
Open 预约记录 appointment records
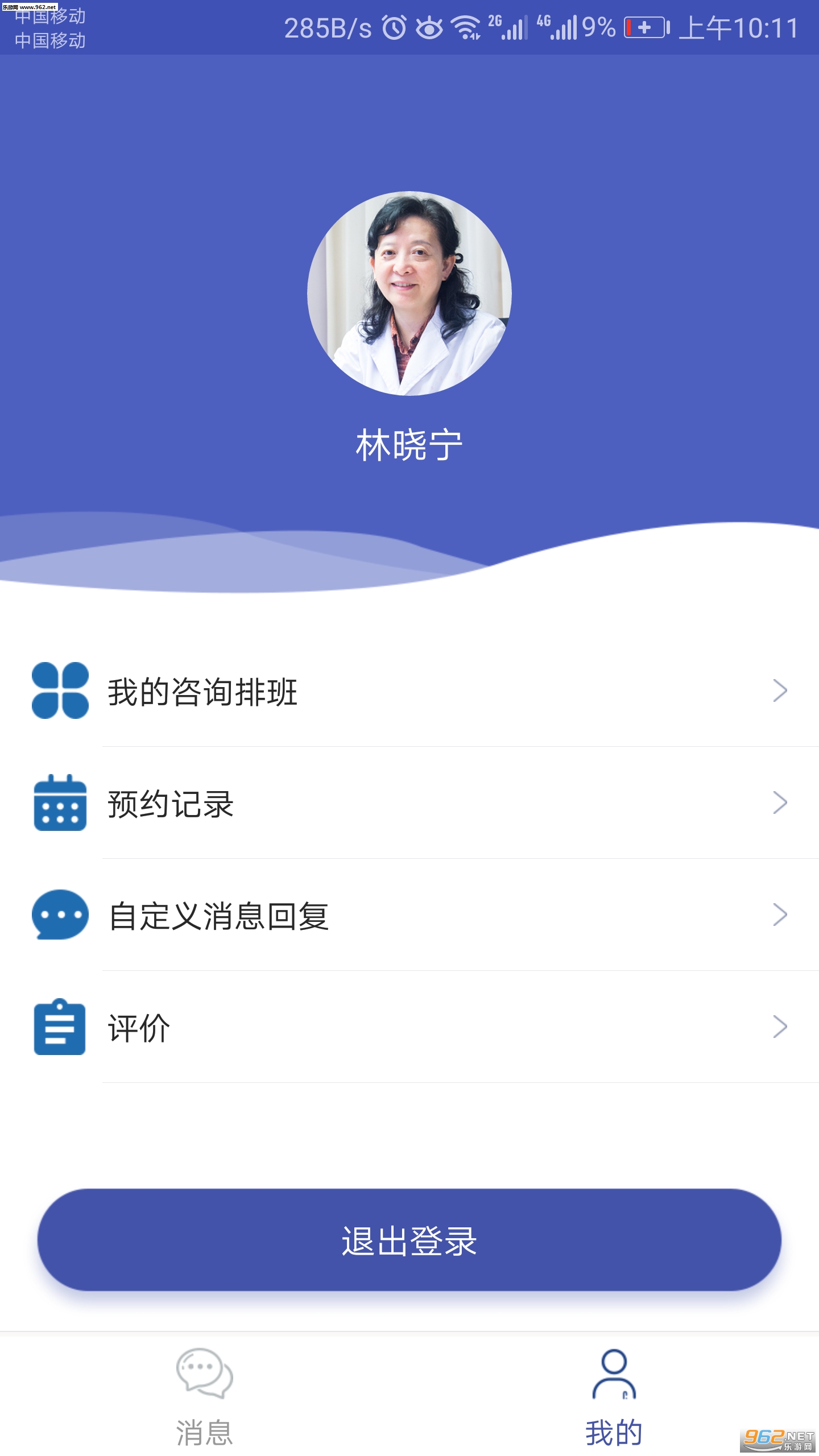(409, 803)
